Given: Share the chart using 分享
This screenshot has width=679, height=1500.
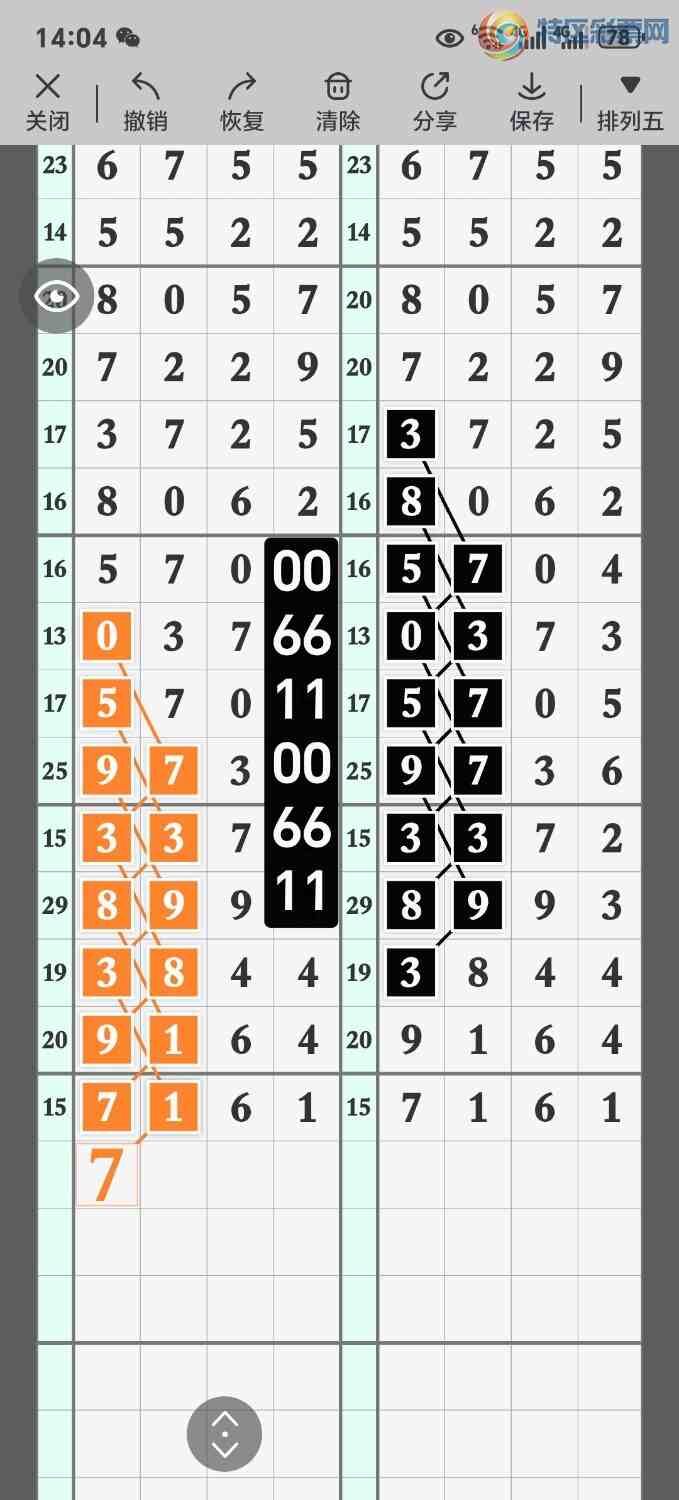Looking at the screenshot, I should pos(435,101).
